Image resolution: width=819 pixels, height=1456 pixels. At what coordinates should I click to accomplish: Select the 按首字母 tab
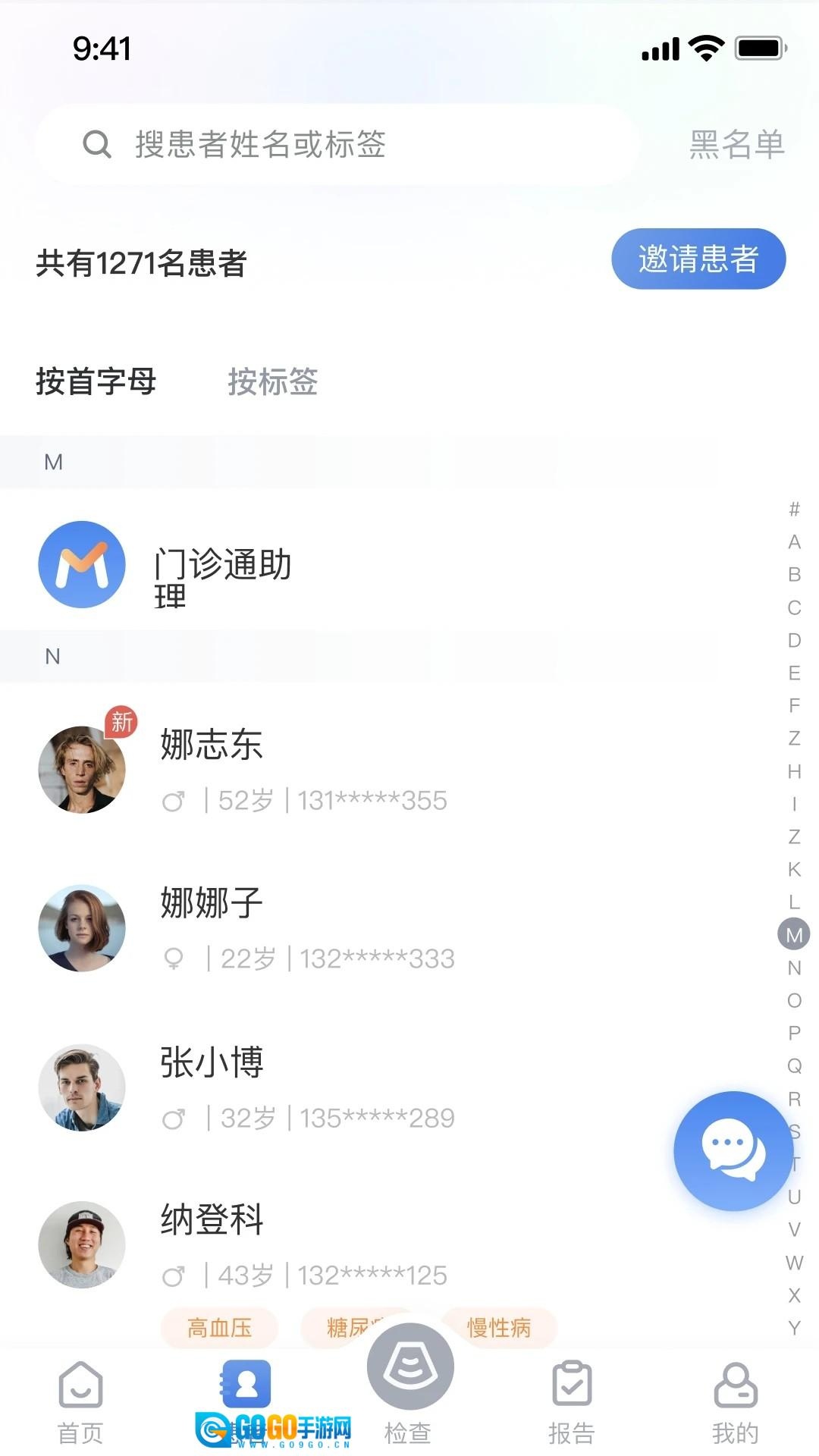pos(96,381)
